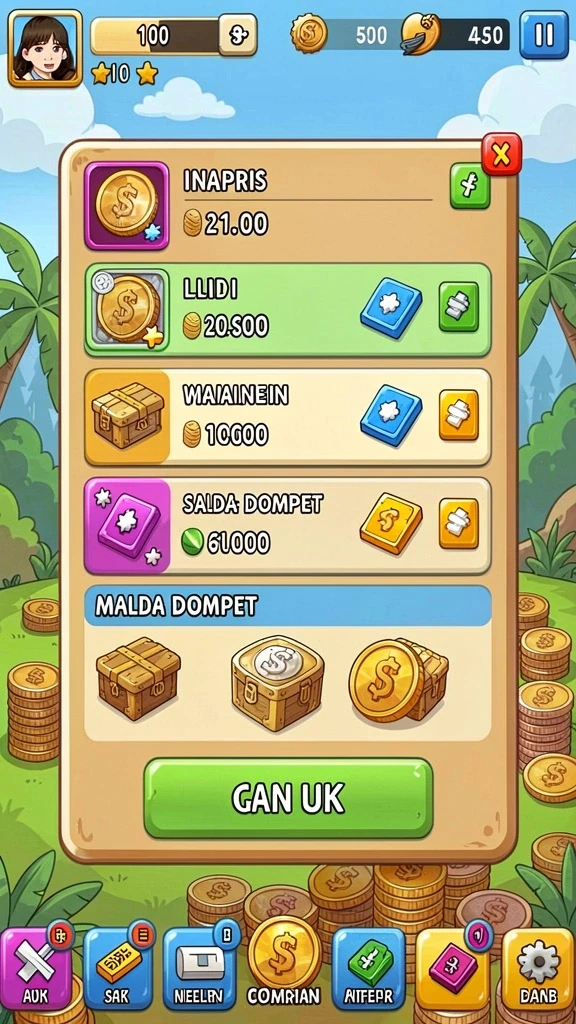Open the AITFEPR tab
The image size is (576, 1024).
(369, 968)
